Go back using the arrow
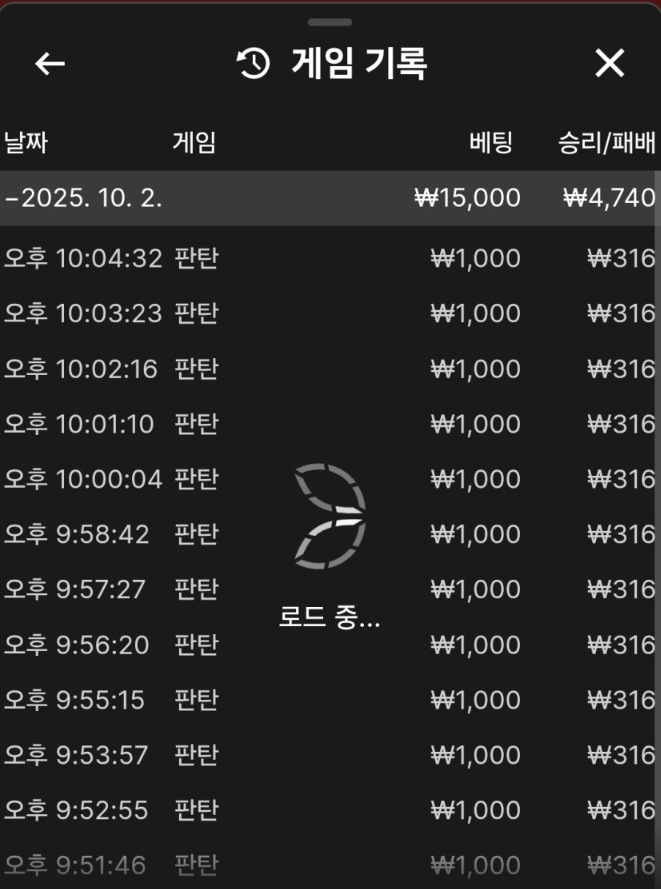 49,64
